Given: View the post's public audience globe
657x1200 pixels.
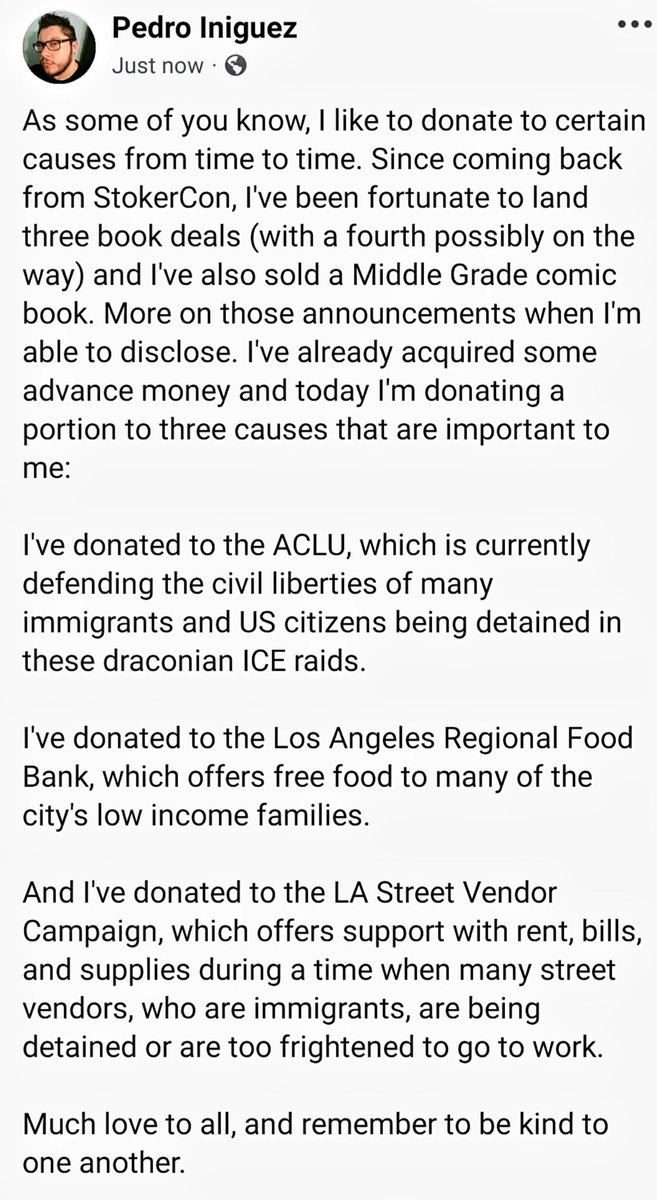Looking at the screenshot, I should [x=236, y=67].
